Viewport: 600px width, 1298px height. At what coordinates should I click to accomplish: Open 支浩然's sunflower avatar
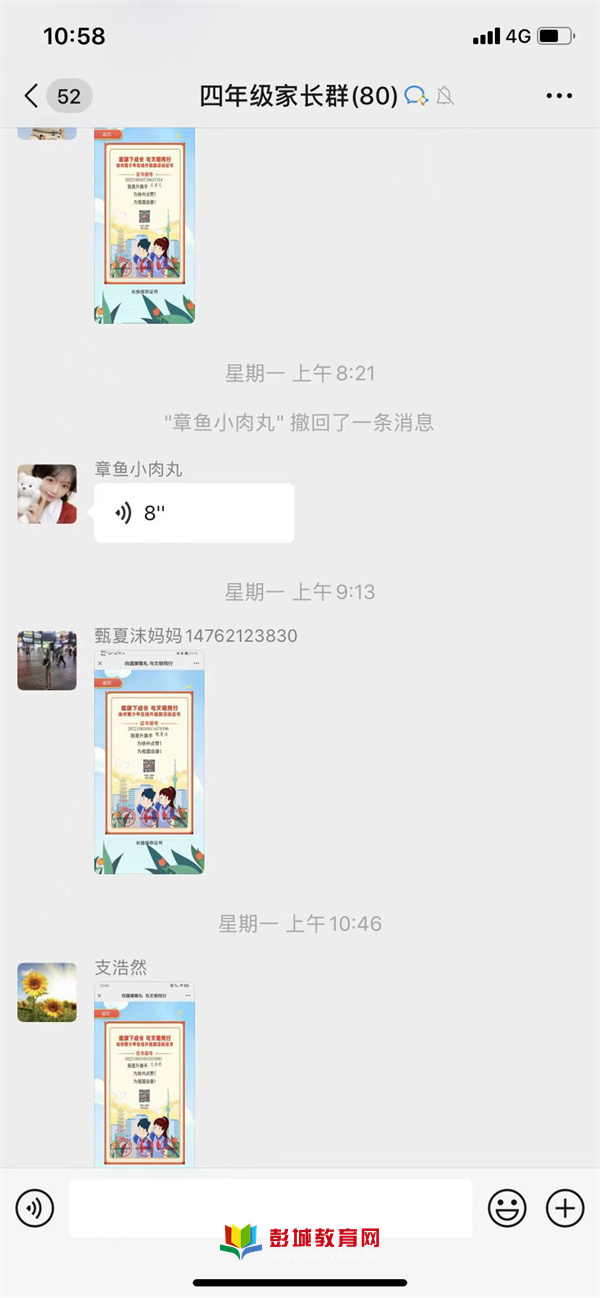pyautogui.click(x=47, y=992)
